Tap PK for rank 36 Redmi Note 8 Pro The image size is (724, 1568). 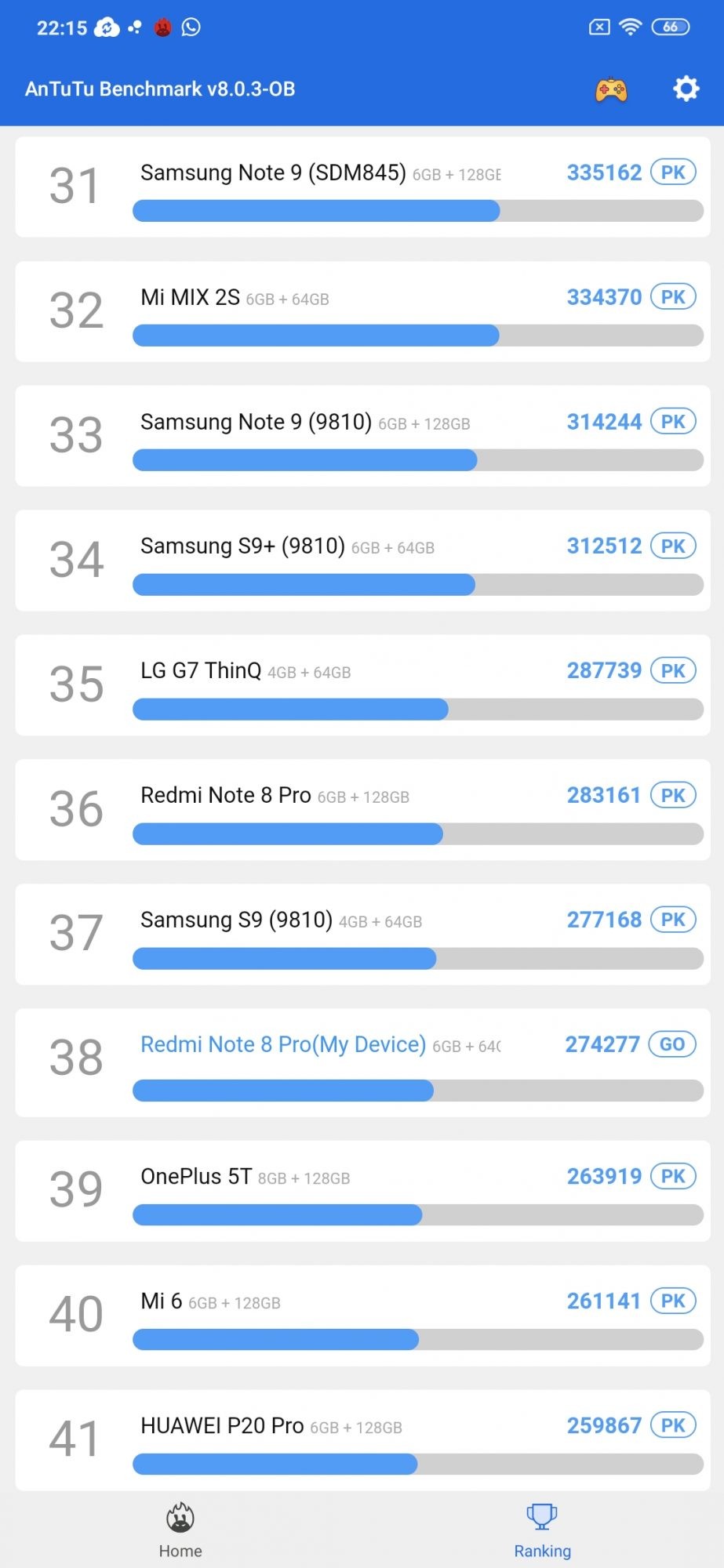click(673, 796)
